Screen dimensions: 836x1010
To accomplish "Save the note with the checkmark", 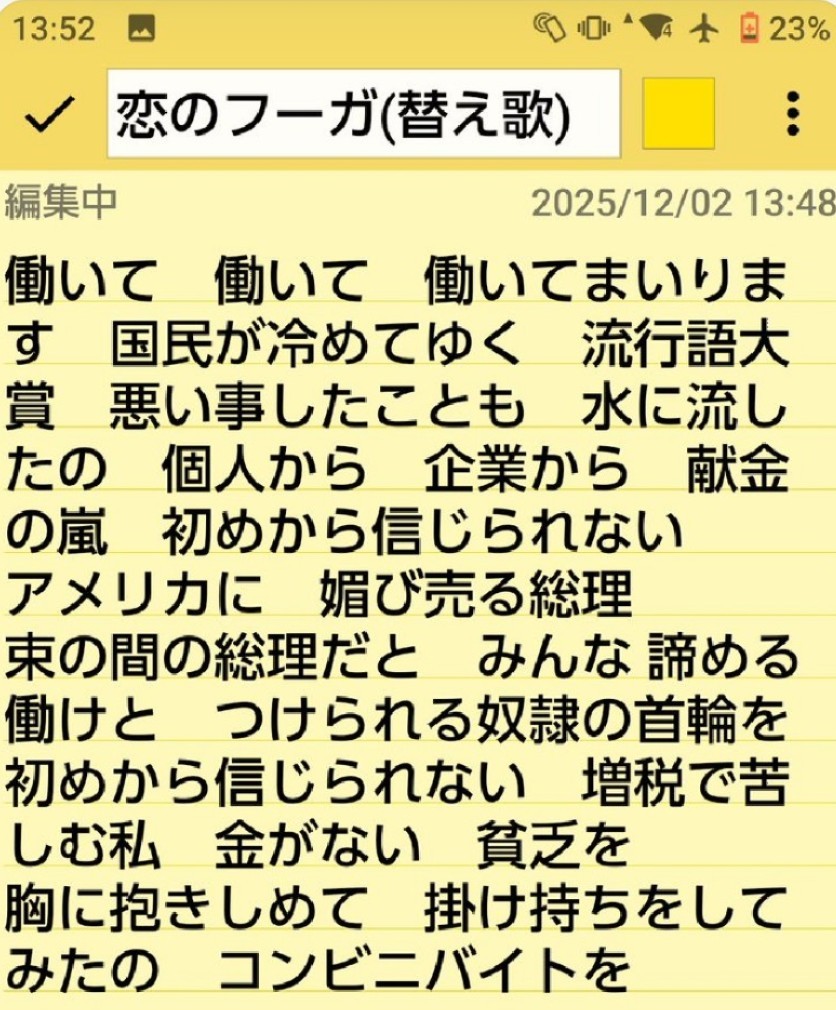I will [50, 115].
